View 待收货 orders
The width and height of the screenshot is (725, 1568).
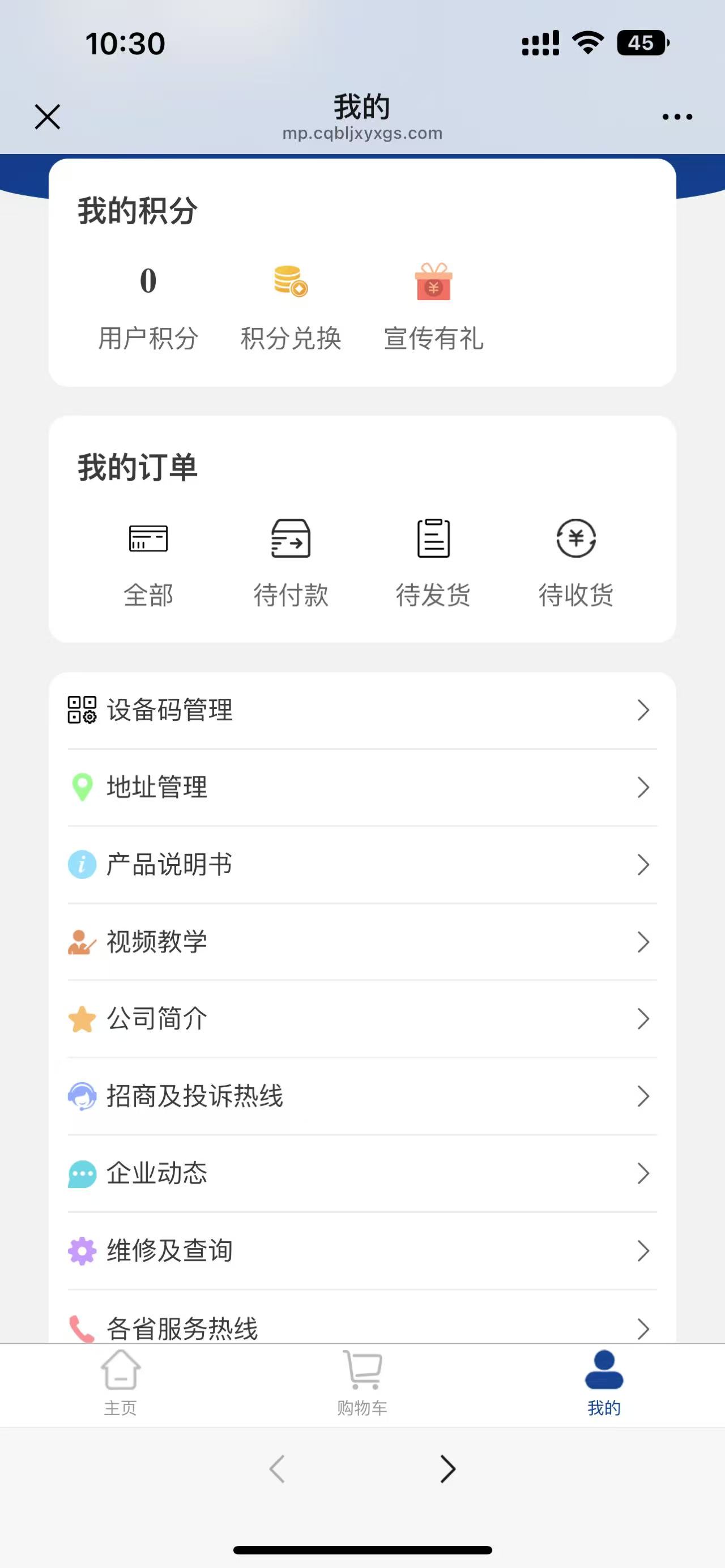point(576,563)
